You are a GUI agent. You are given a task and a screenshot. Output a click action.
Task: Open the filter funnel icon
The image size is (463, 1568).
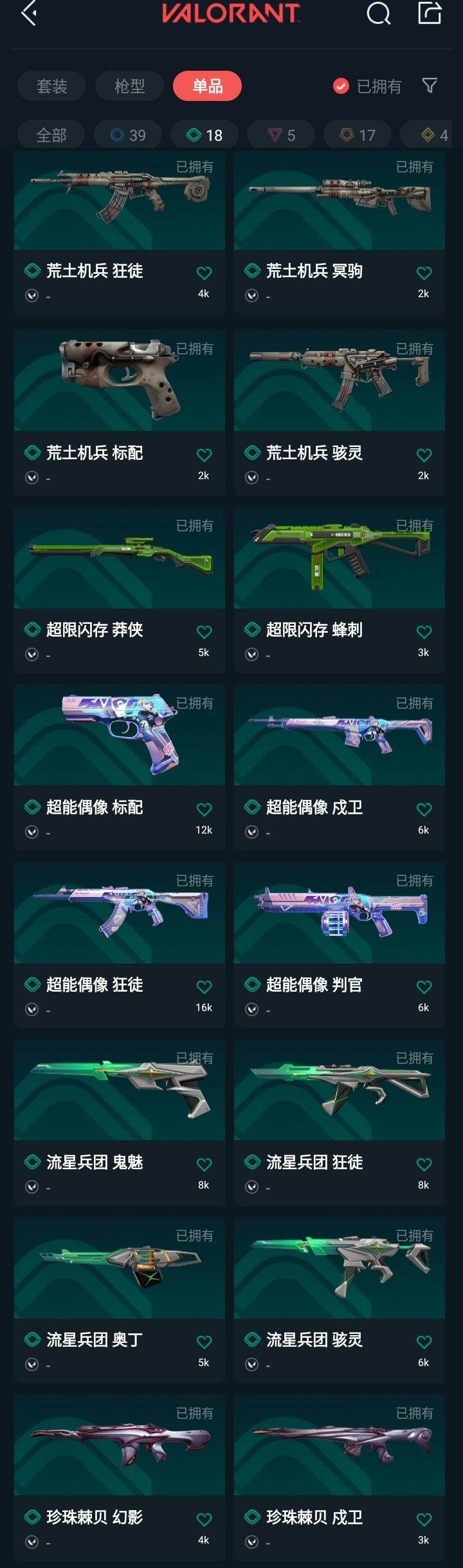(x=430, y=86)
